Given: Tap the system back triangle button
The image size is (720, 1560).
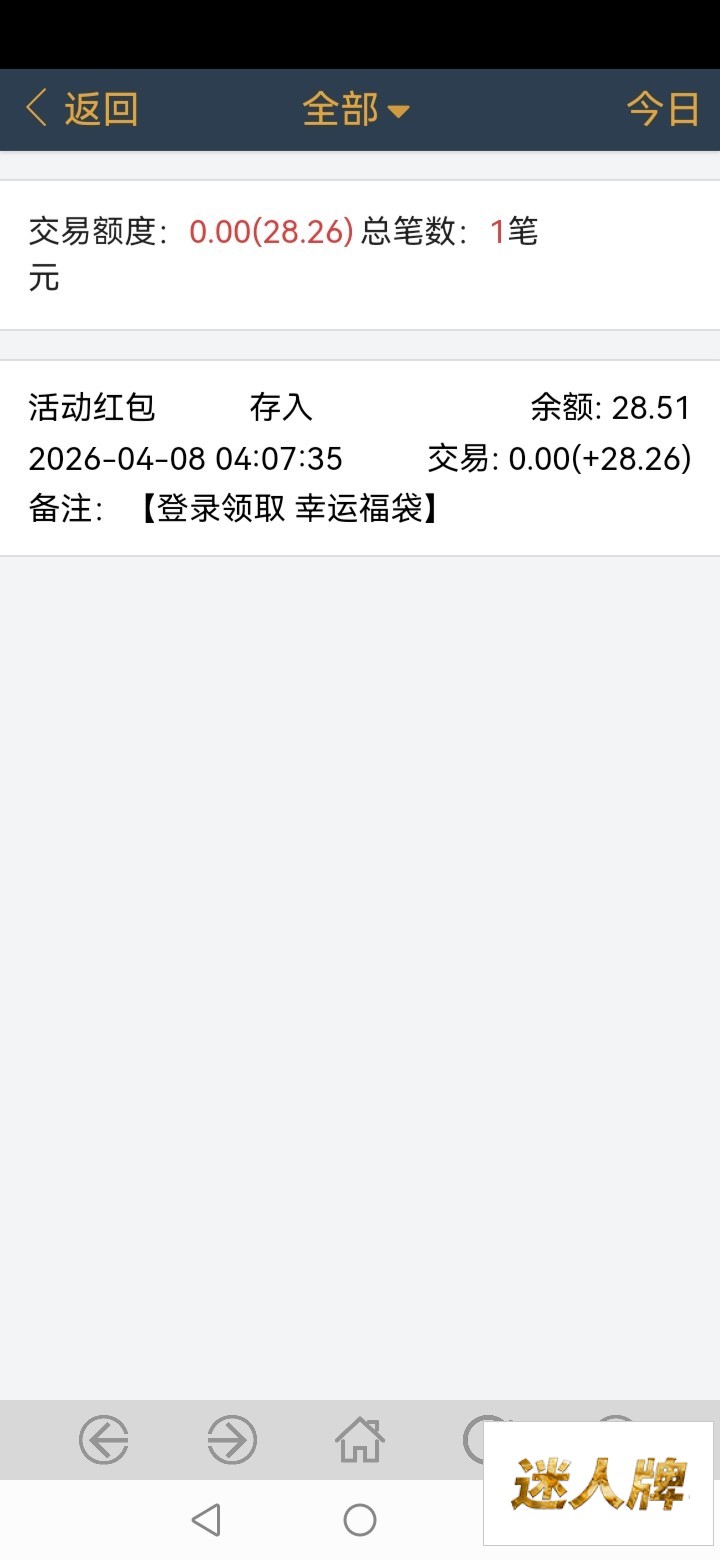Looking at the screenshot, I should [x=206, y=1520].
